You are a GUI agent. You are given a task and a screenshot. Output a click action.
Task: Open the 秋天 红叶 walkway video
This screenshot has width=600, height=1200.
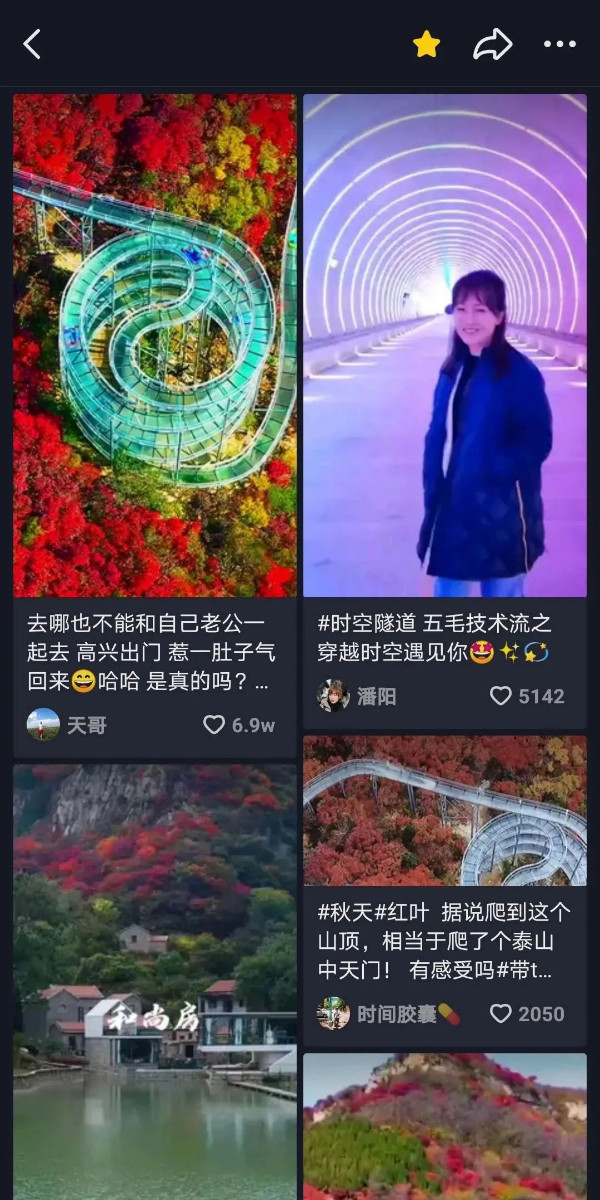coord(445,811)
